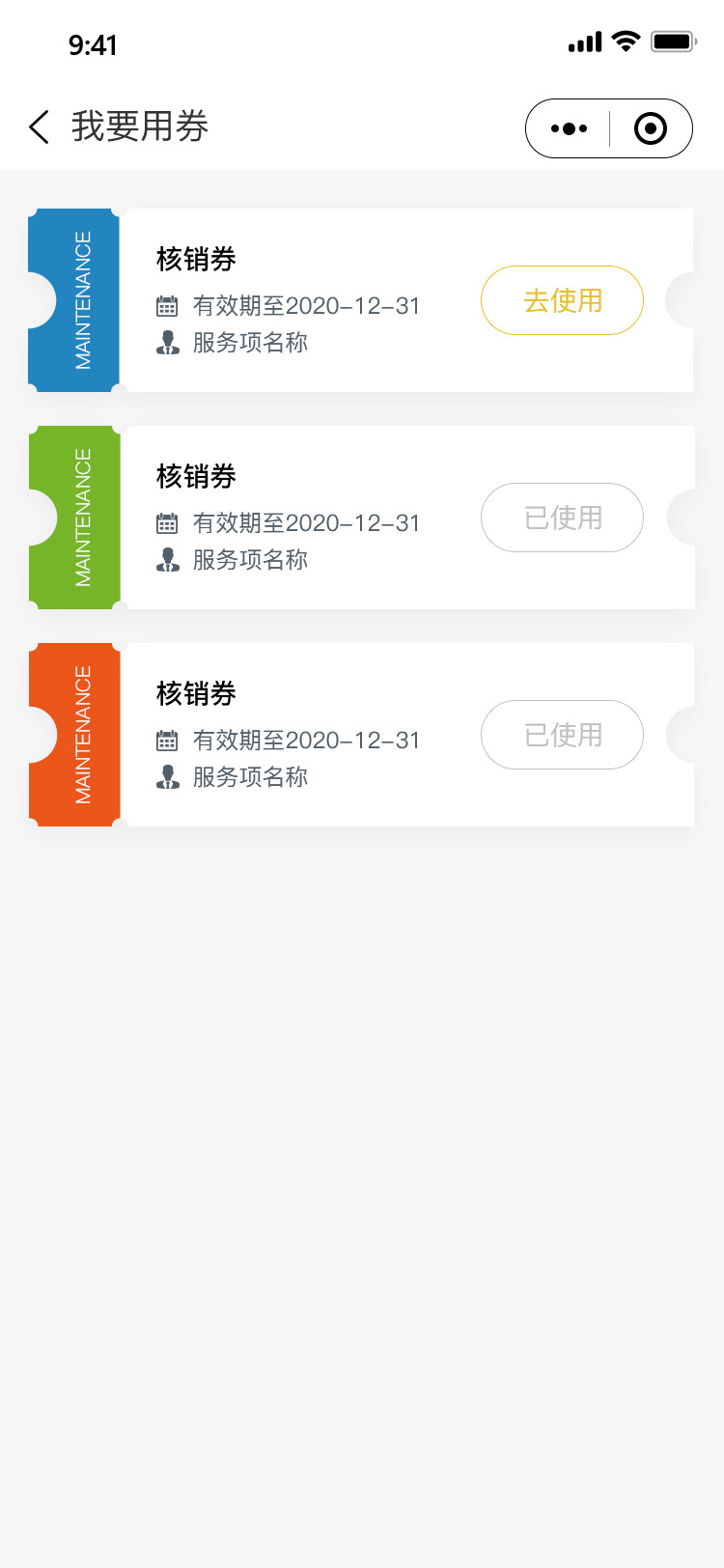724x1568 pixels.
Task: Tap 去使用 on the blue coupon
Action: (x=562, y=300)
